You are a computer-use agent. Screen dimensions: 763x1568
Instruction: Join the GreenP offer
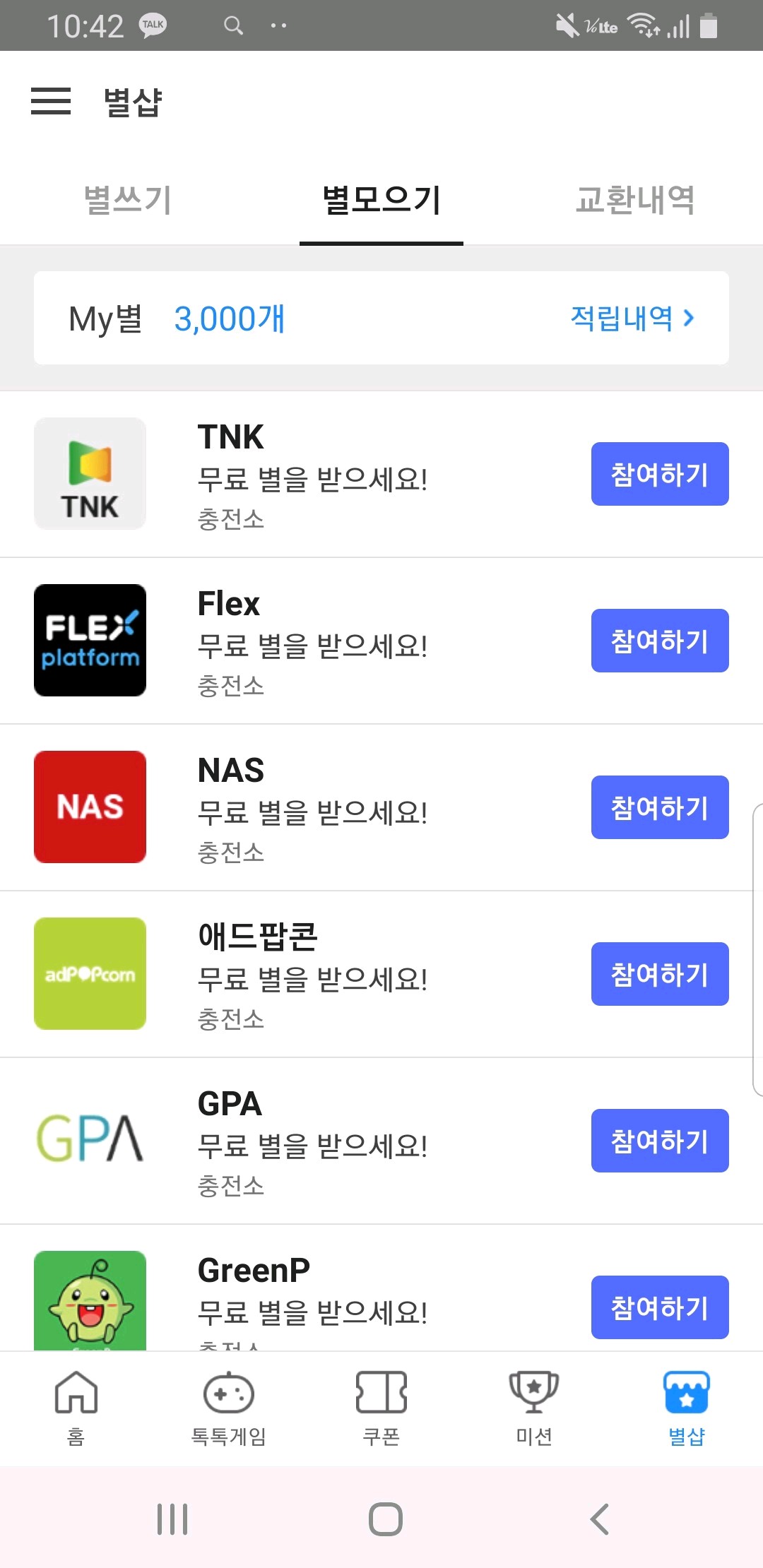point(659,1307)
